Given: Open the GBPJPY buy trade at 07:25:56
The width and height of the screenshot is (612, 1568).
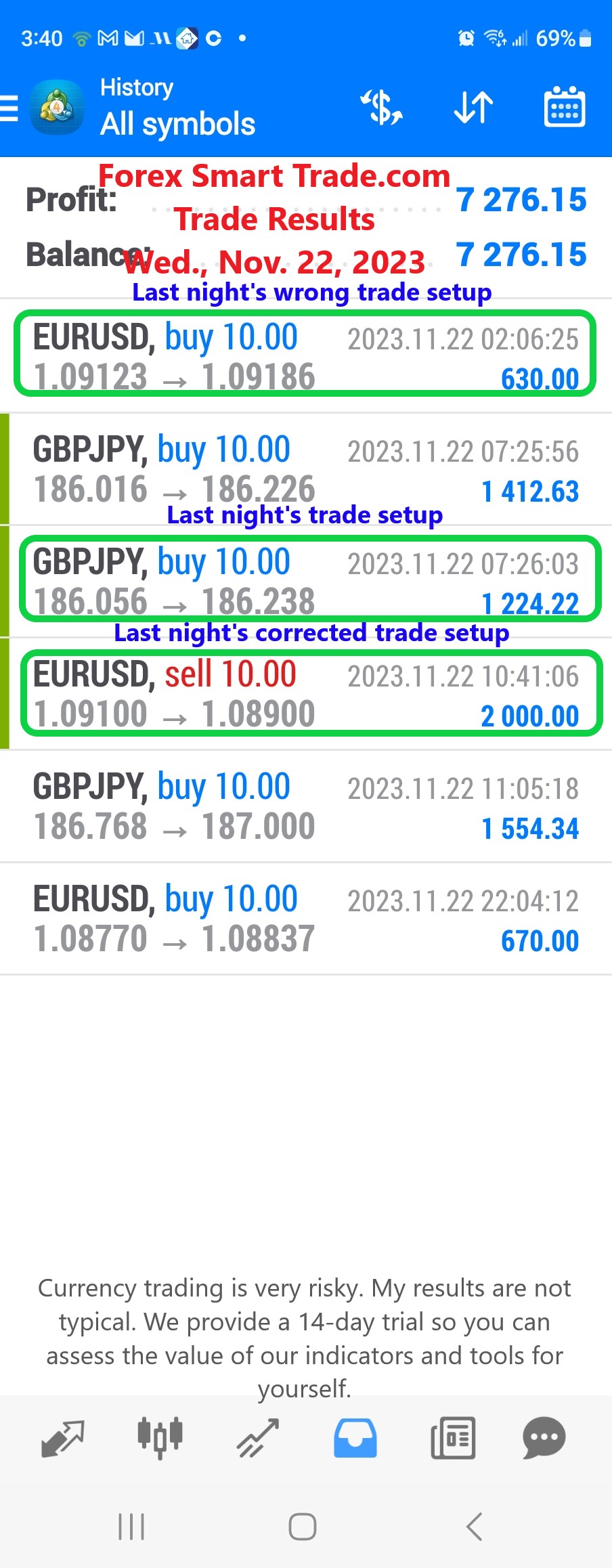Looking at the screenshot, I should tap(305, 469).
